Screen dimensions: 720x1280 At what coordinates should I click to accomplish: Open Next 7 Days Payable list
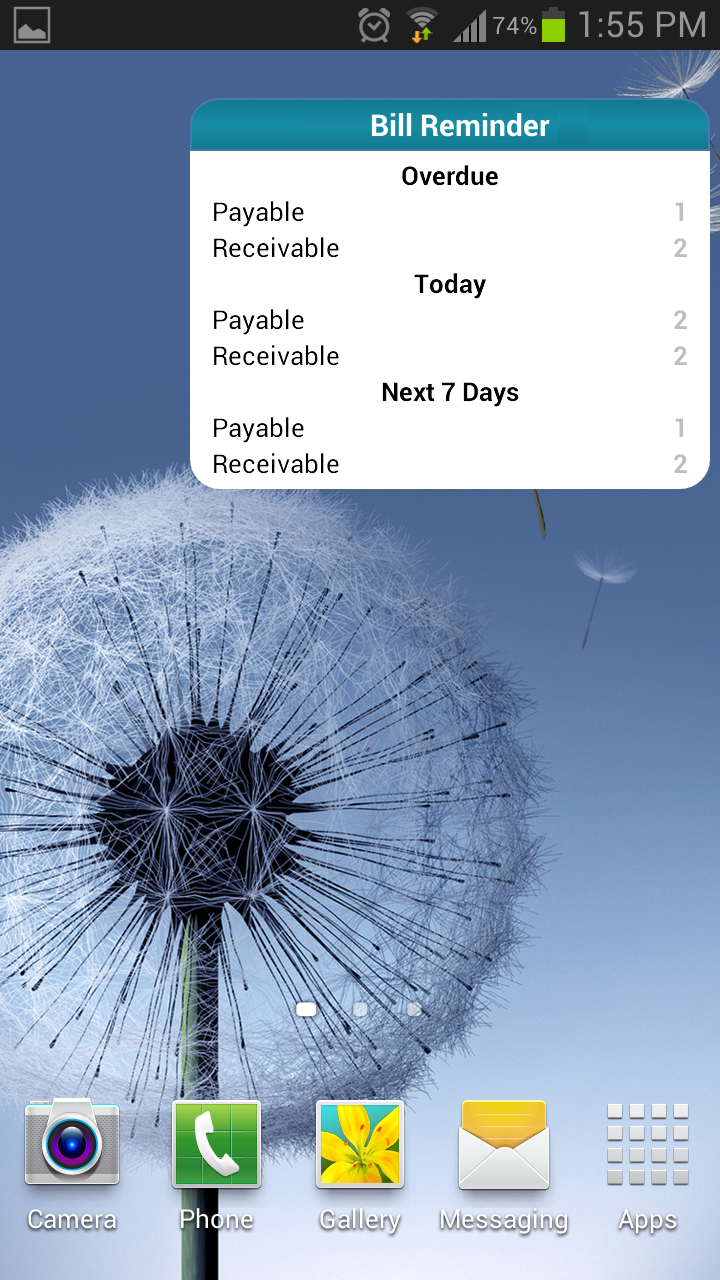450,428
